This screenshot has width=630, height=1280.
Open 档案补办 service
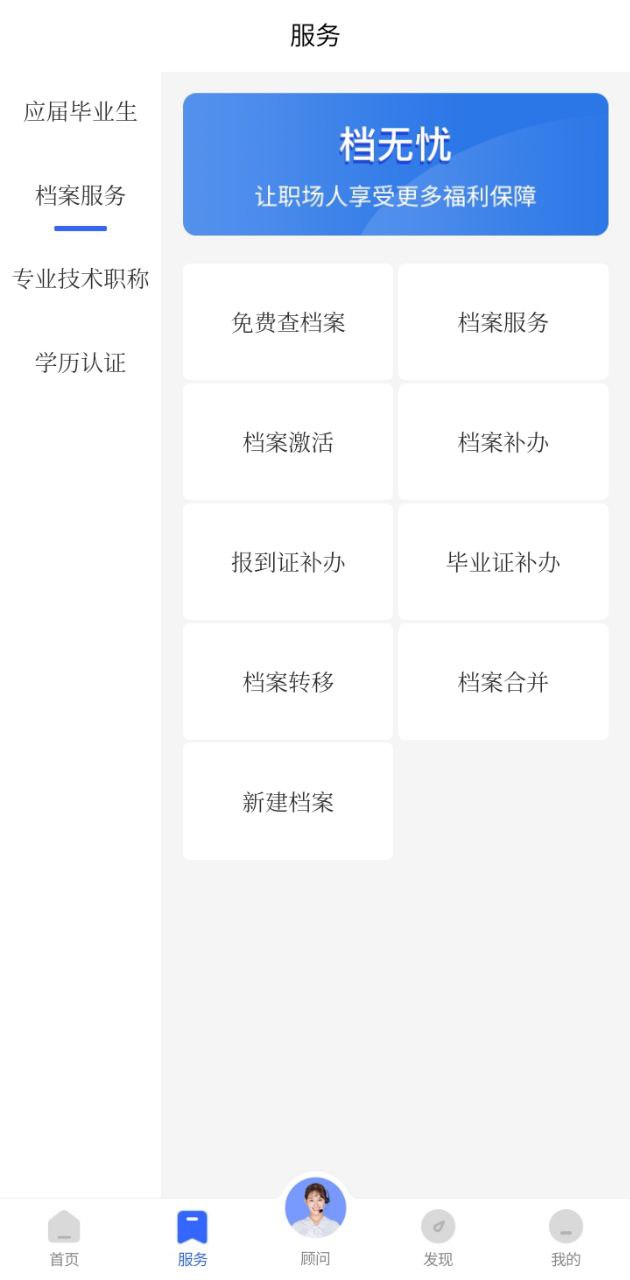tap(503, 442)
